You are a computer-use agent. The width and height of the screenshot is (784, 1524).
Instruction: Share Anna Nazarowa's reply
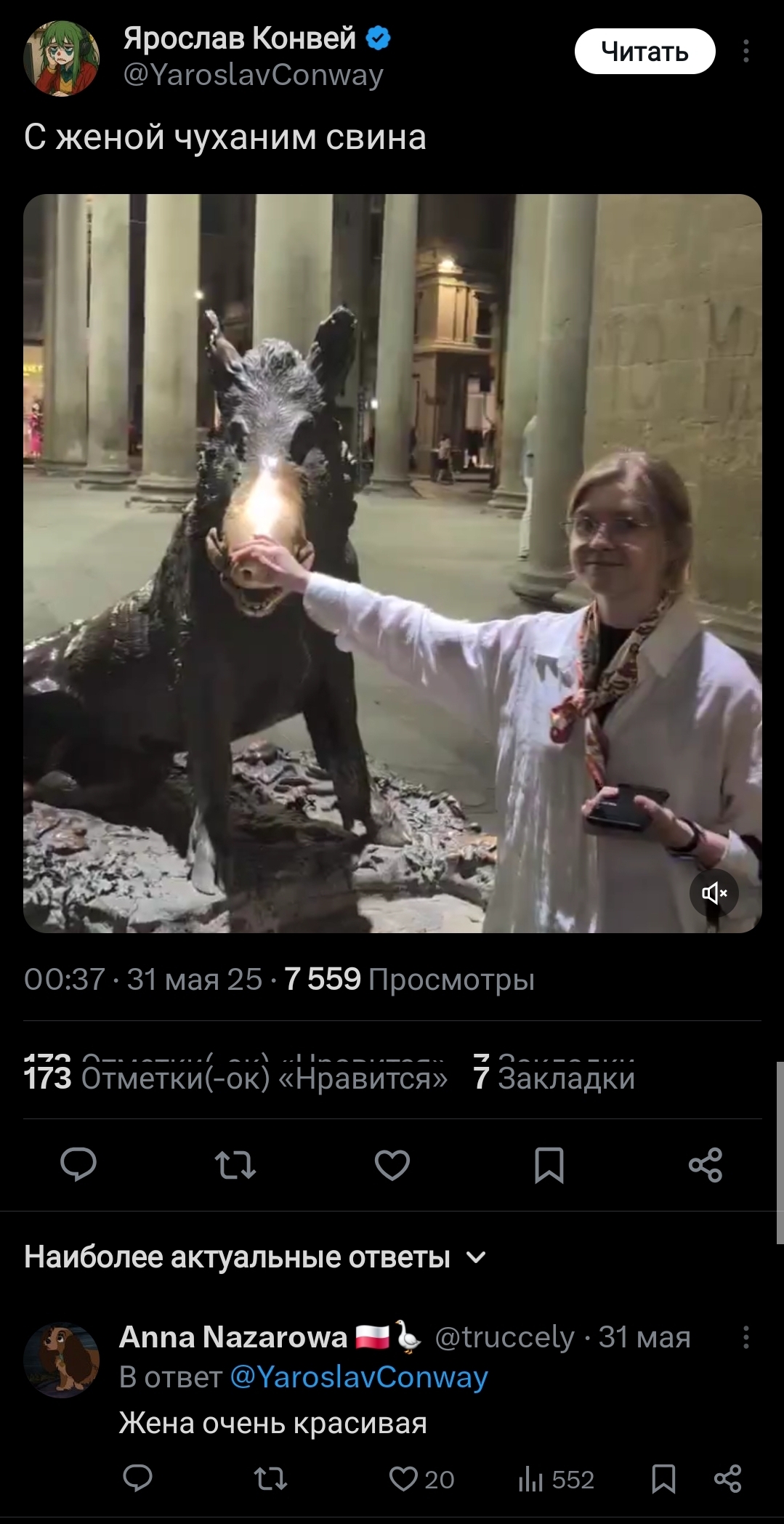[x=727, y=1479]
